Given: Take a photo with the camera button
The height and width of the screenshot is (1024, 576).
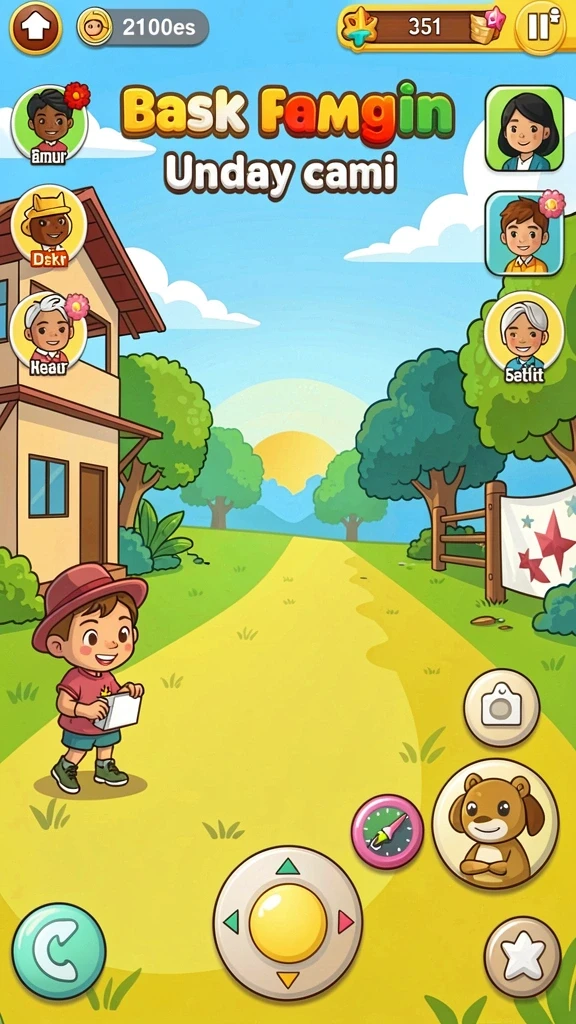Looking at the screenshot, I should point(502,708).
